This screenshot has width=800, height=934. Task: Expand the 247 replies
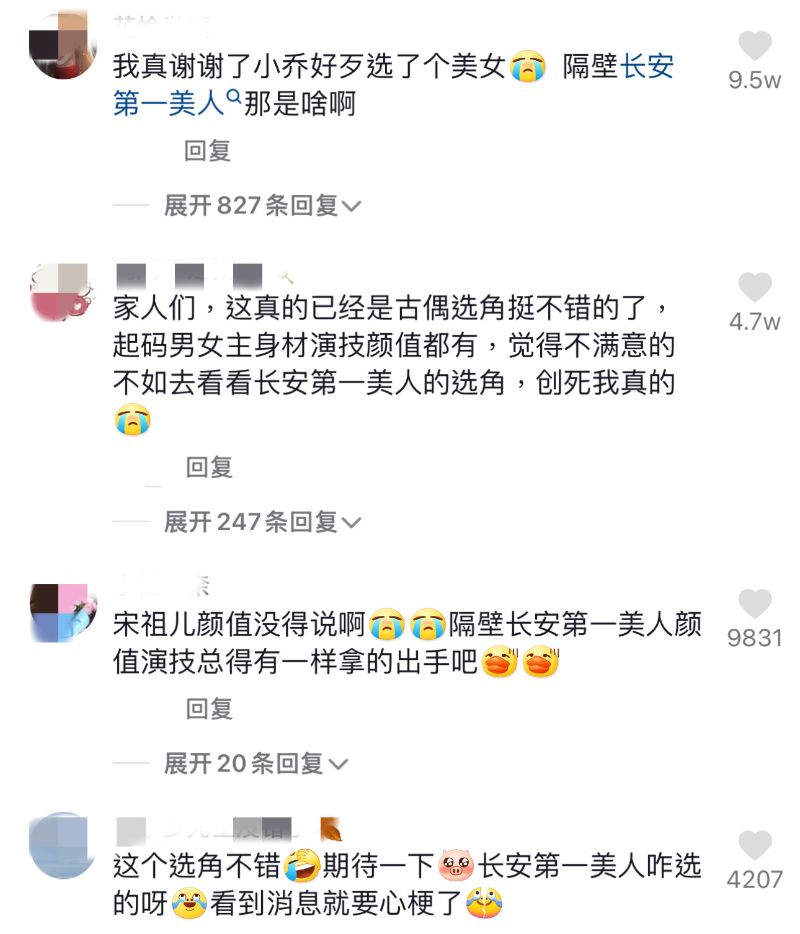[262, 521]
